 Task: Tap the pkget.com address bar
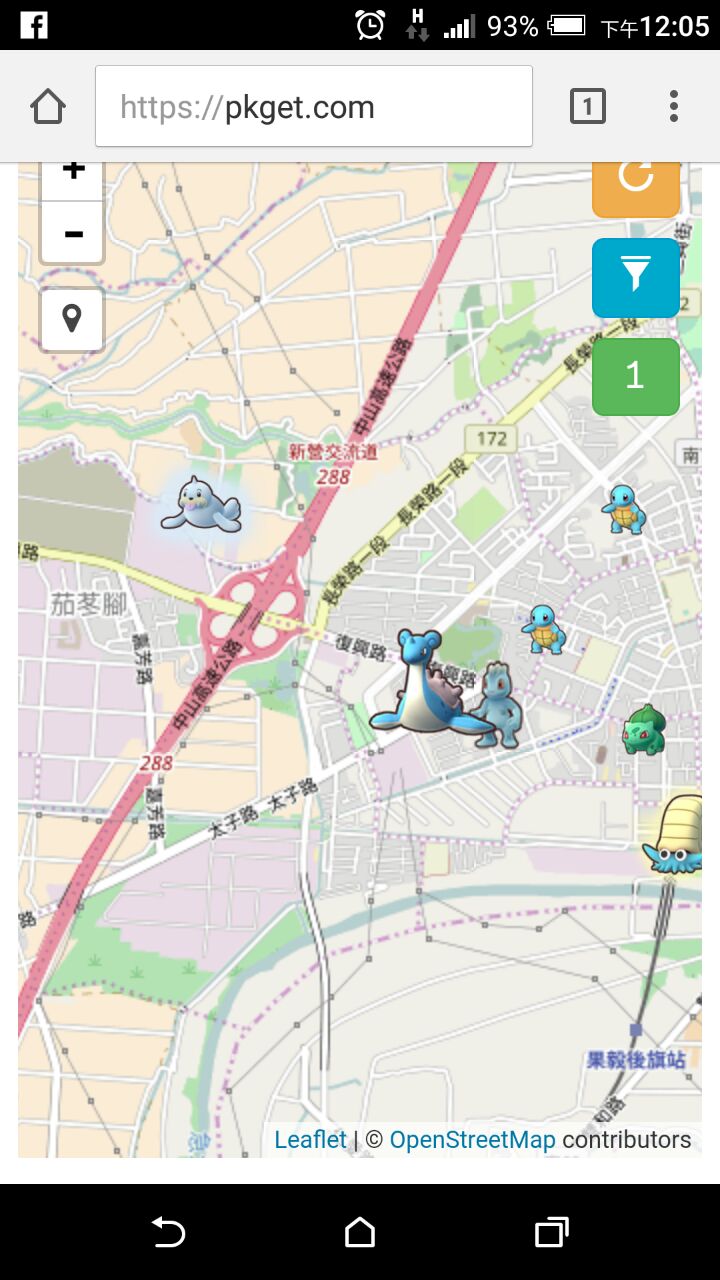[314, 107]
